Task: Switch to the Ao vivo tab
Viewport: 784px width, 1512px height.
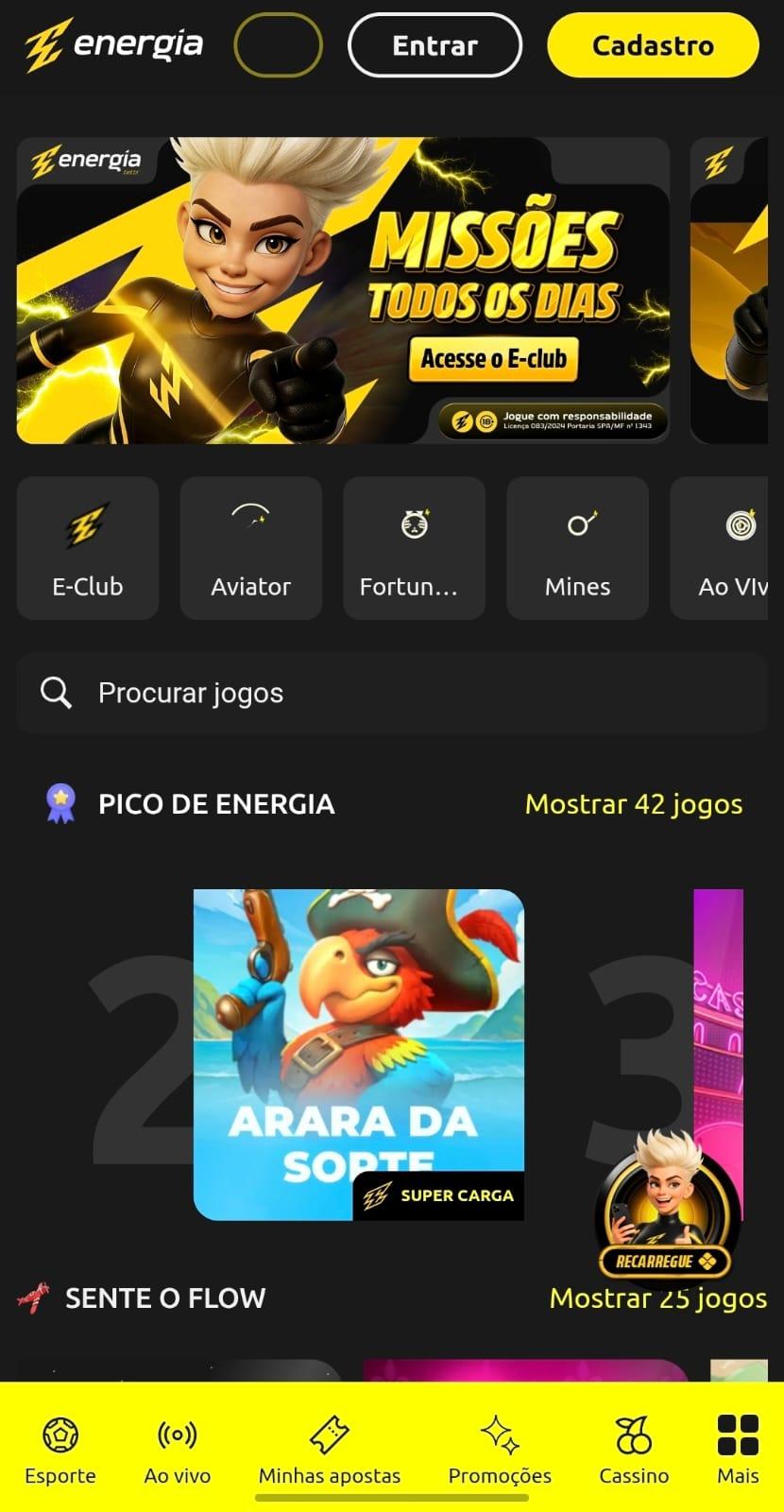Action: click(x=176, y=1451)
